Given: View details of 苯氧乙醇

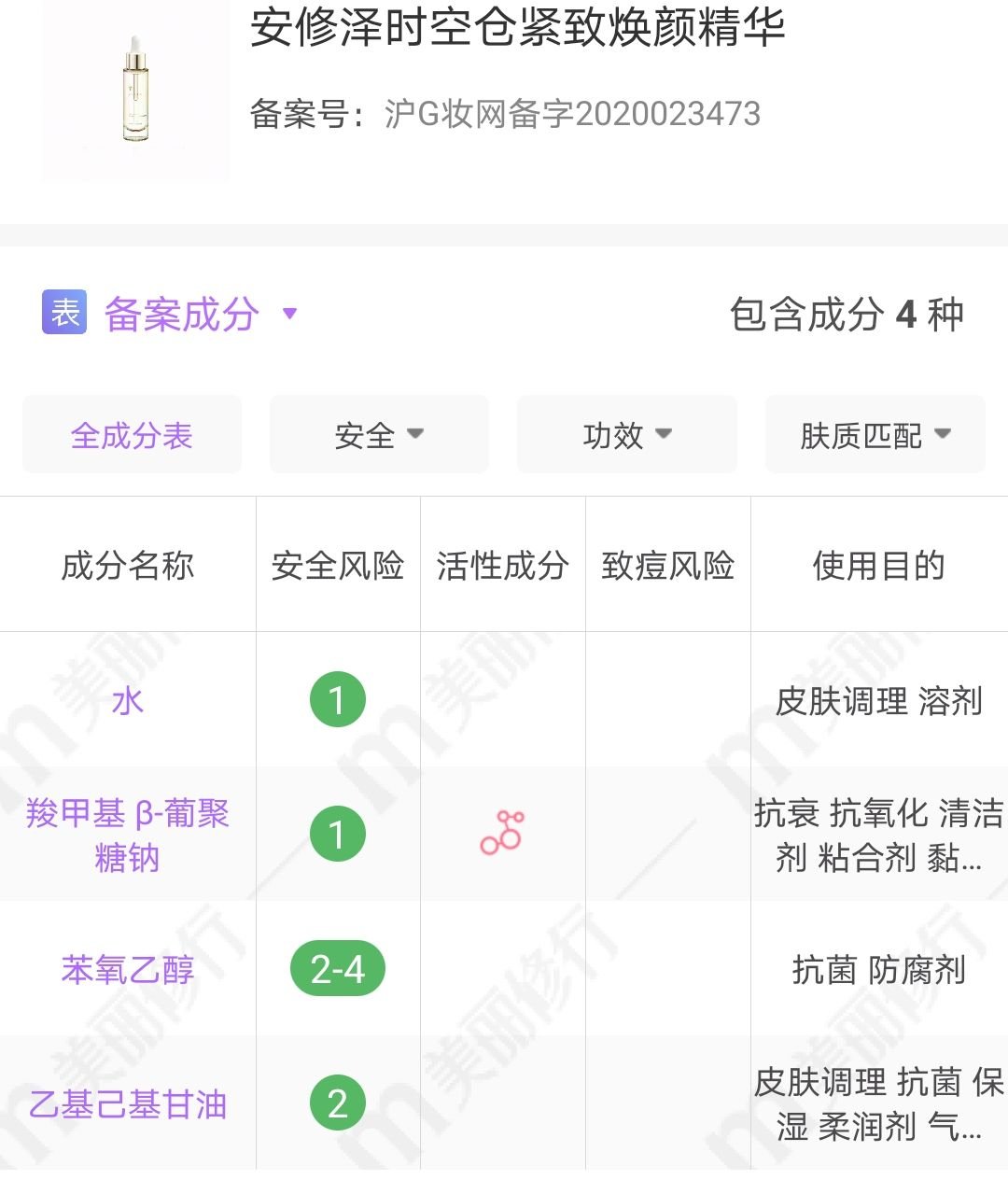Looking at the screenshot, I should pyautogui.click(x=128, y=969).
